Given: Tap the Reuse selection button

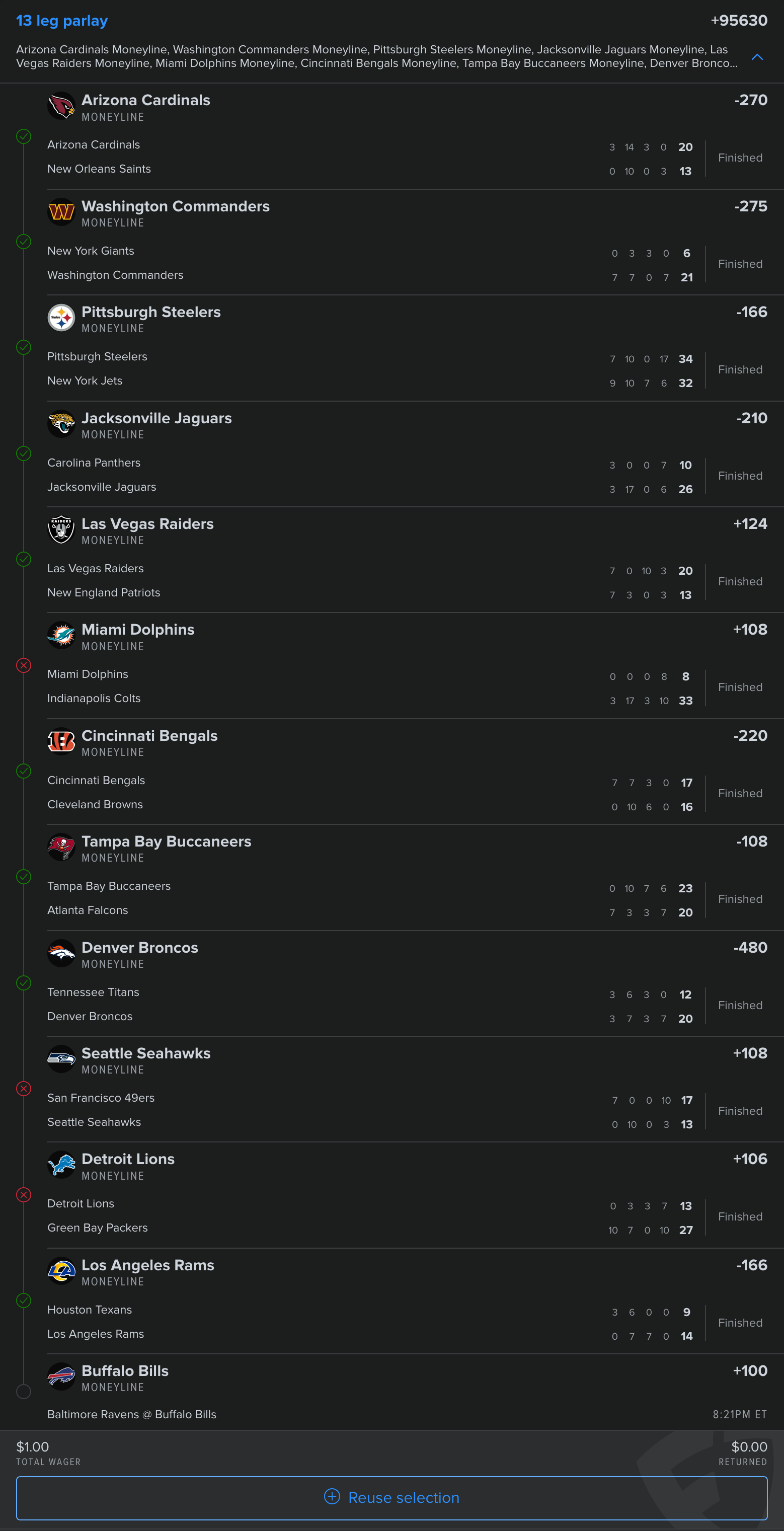Looking at the screenshot, I should 391,1497.
